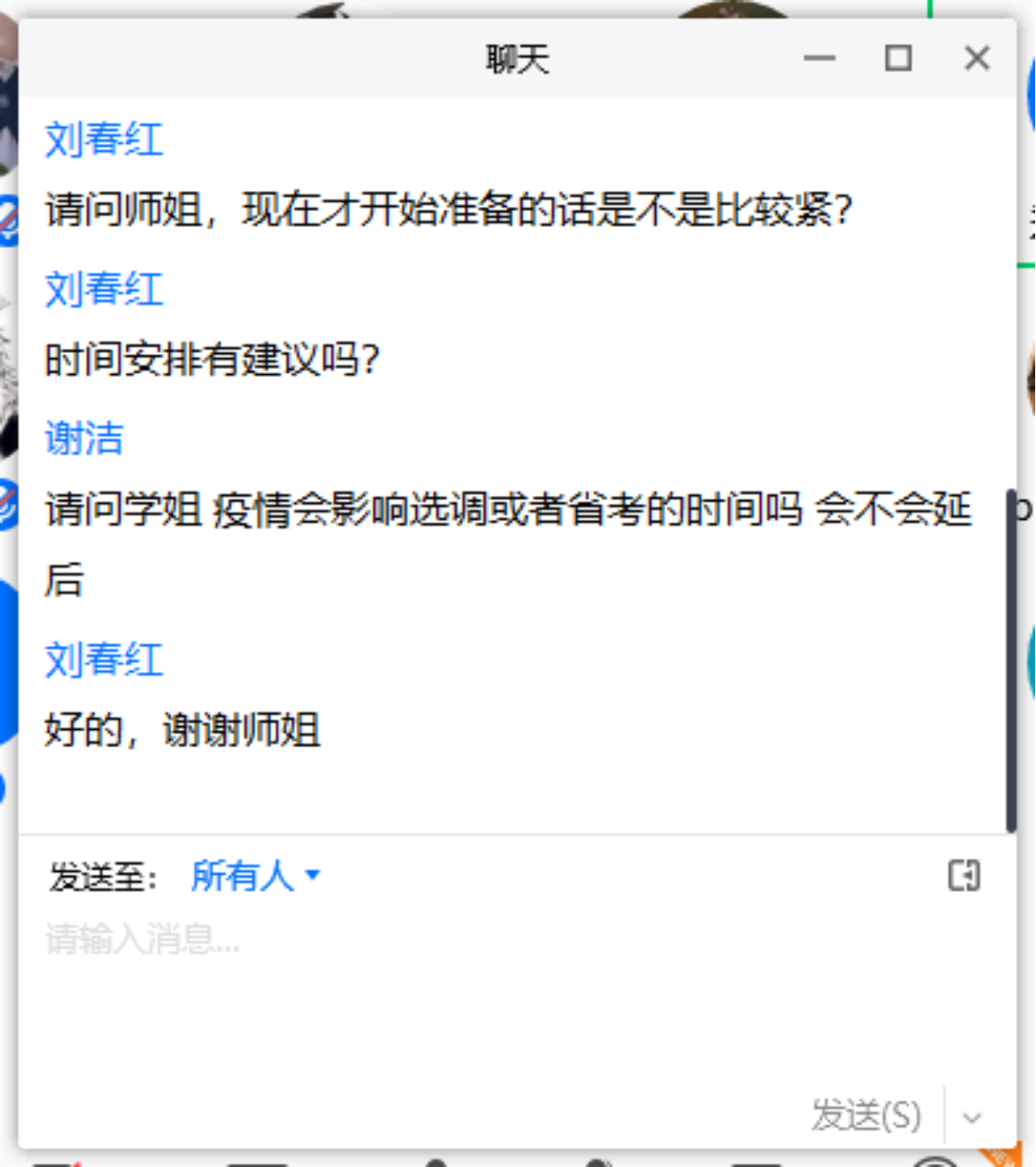The height and width of the screenshot is (1167, 1036).
Task: Click the participant avatar peeking at top-left
Action: (x=8, y=50)
